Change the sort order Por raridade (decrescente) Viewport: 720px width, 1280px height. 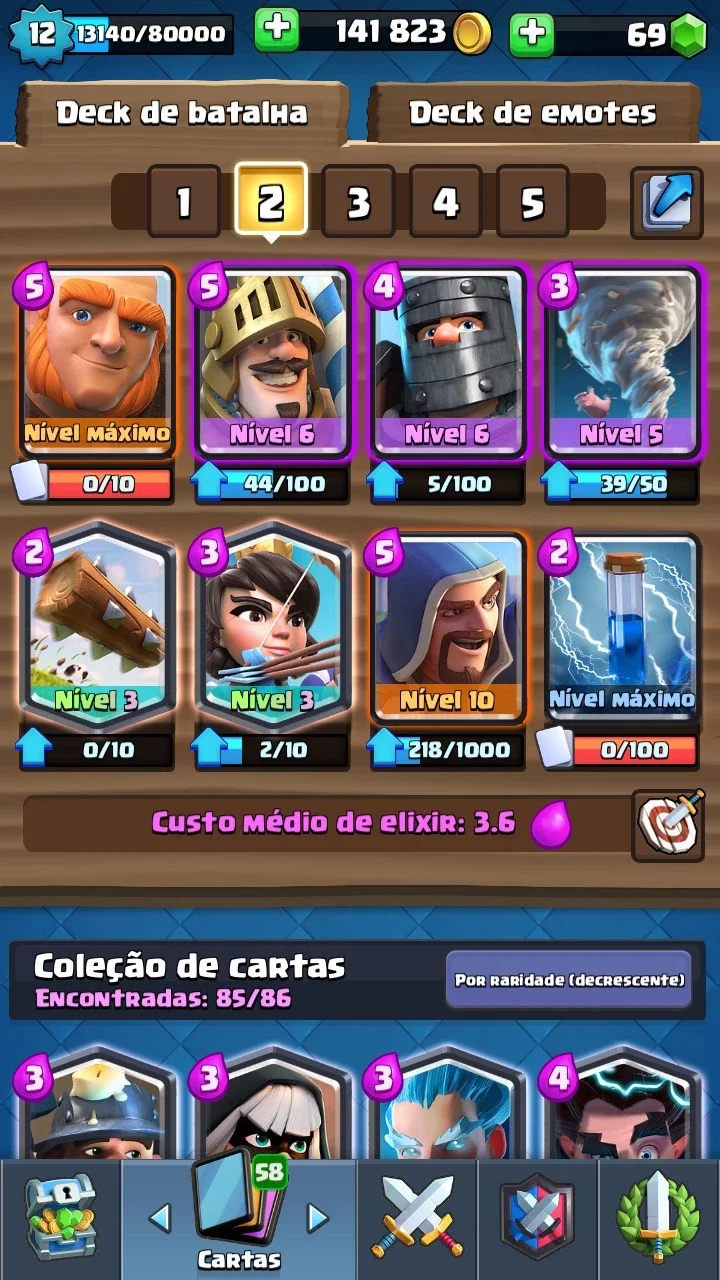pyautogui.click(x=569, y=979)
